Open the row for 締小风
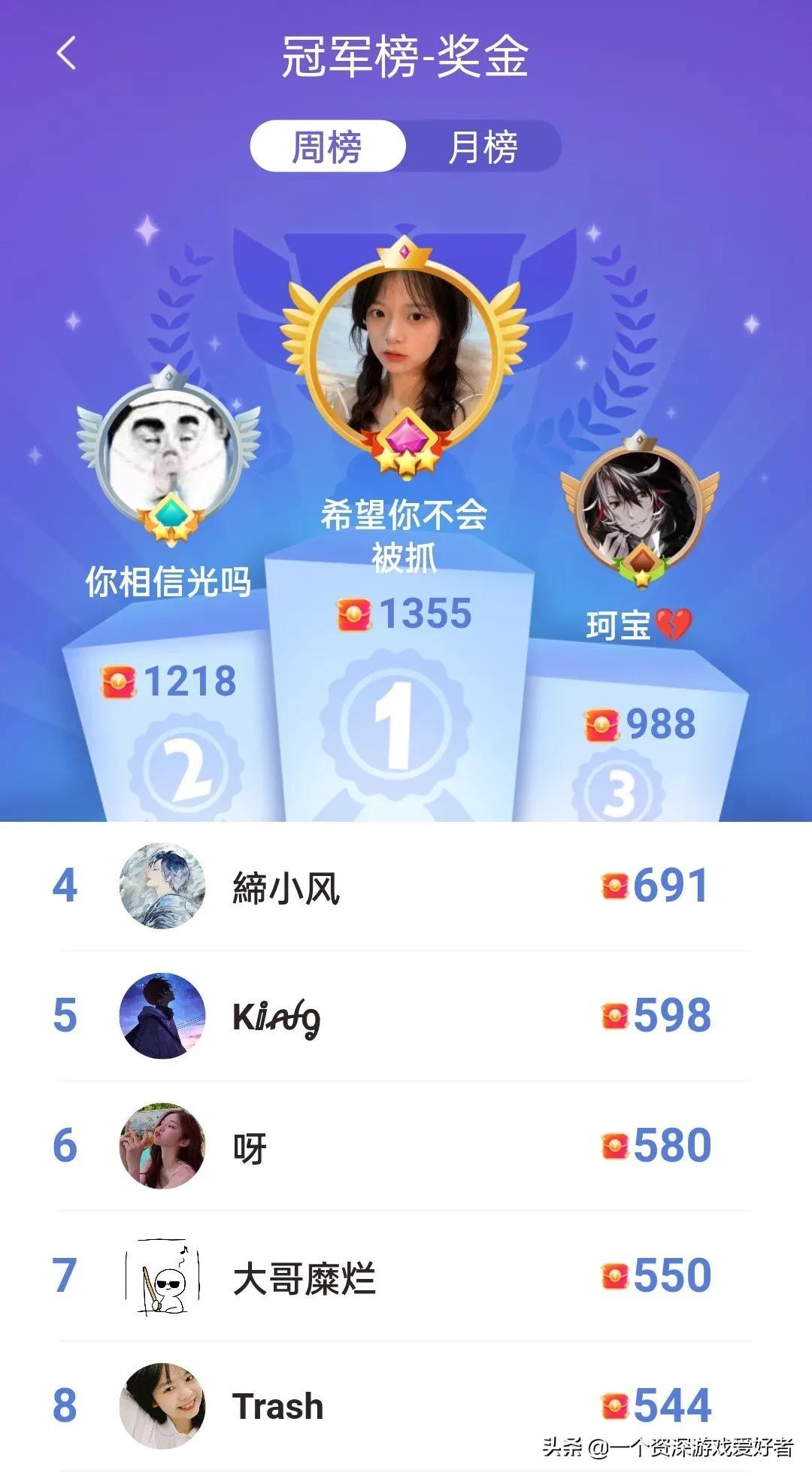The height and width of the screenshot is (1476, 812). 406,886
